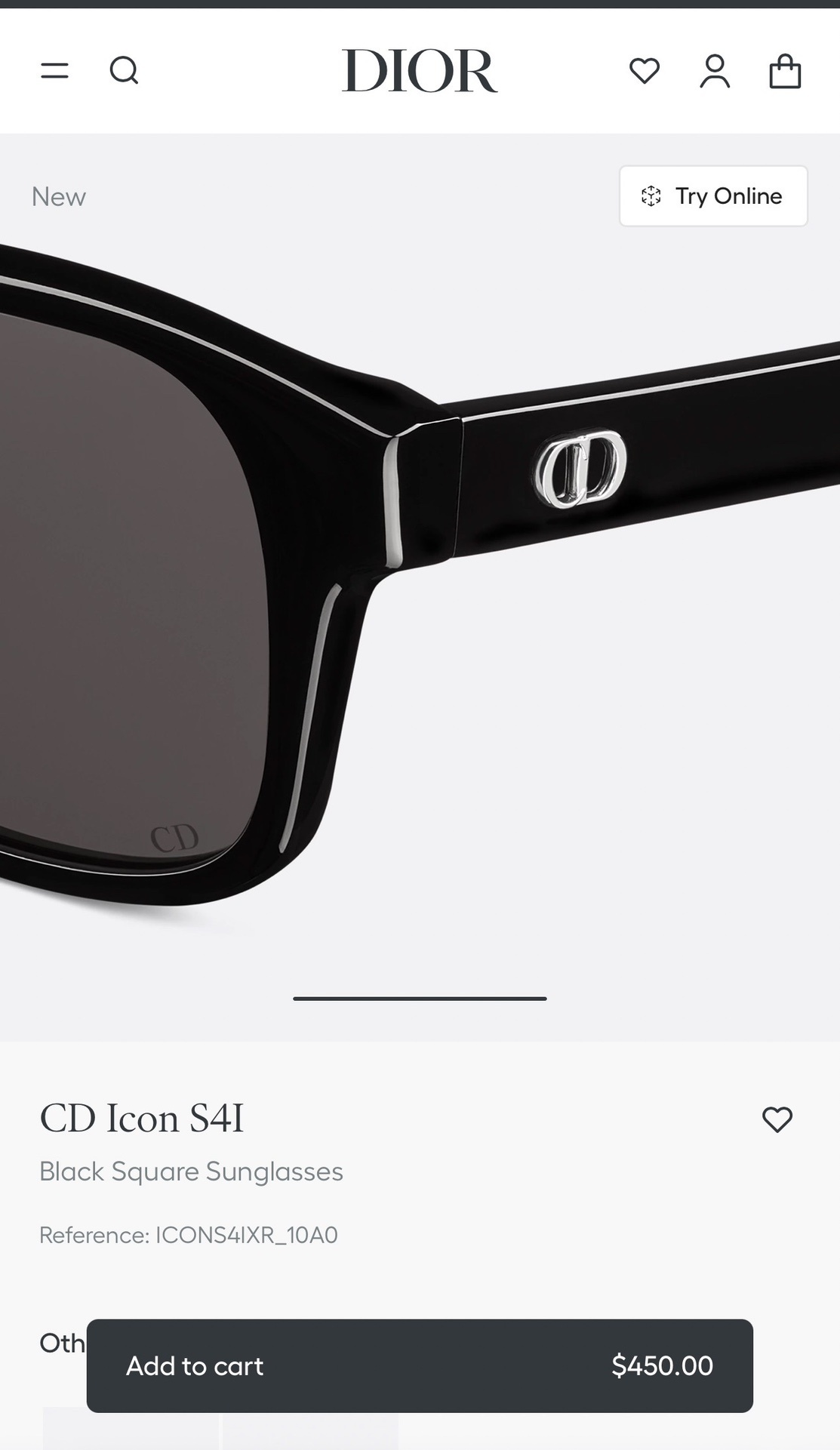Select Black Square Sunglasses subtitle
Image resolution: width=840 pixels, height=1450 pixels.
pyautogui.click(x=192, y=1172)
